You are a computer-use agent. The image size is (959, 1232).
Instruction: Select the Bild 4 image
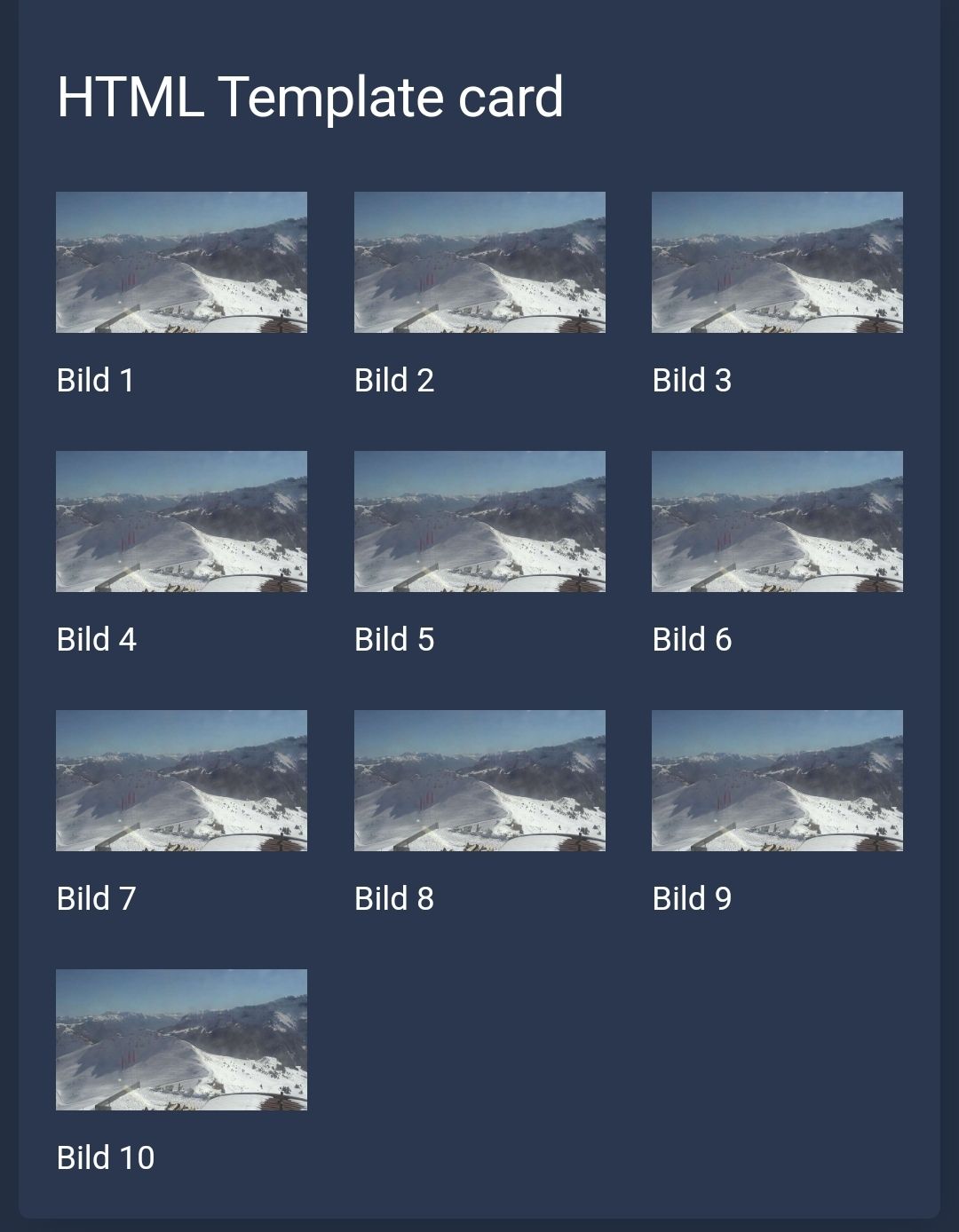[x=181, y=521]
